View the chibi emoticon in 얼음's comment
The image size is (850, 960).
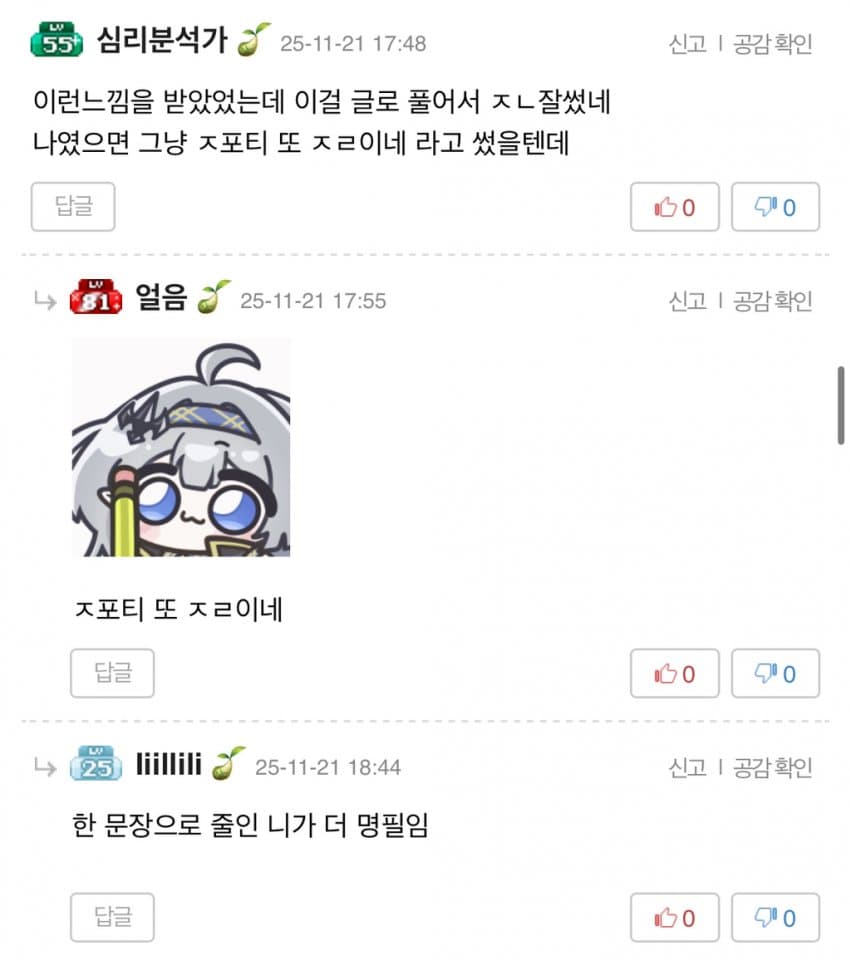(x=181, y=447)
